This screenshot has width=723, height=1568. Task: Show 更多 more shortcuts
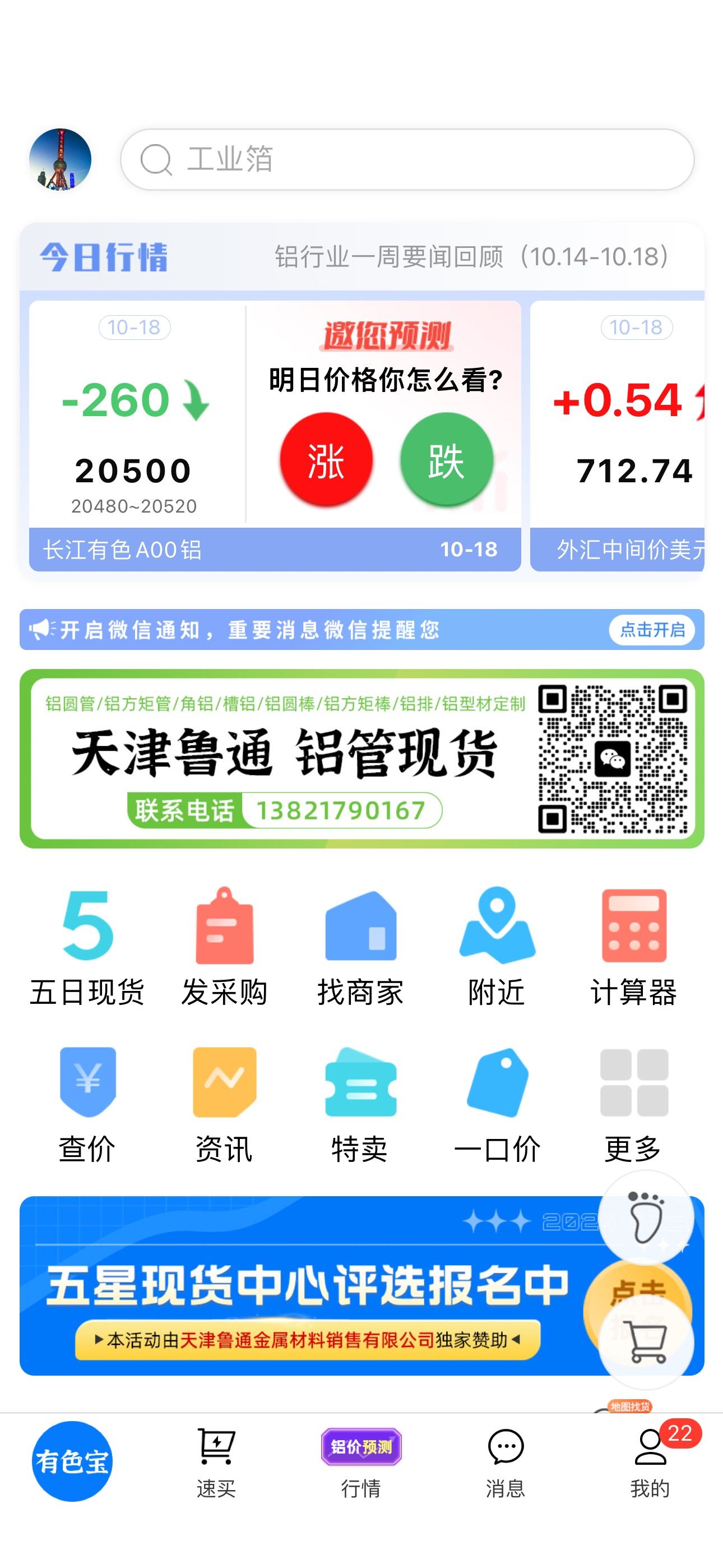633,1104
